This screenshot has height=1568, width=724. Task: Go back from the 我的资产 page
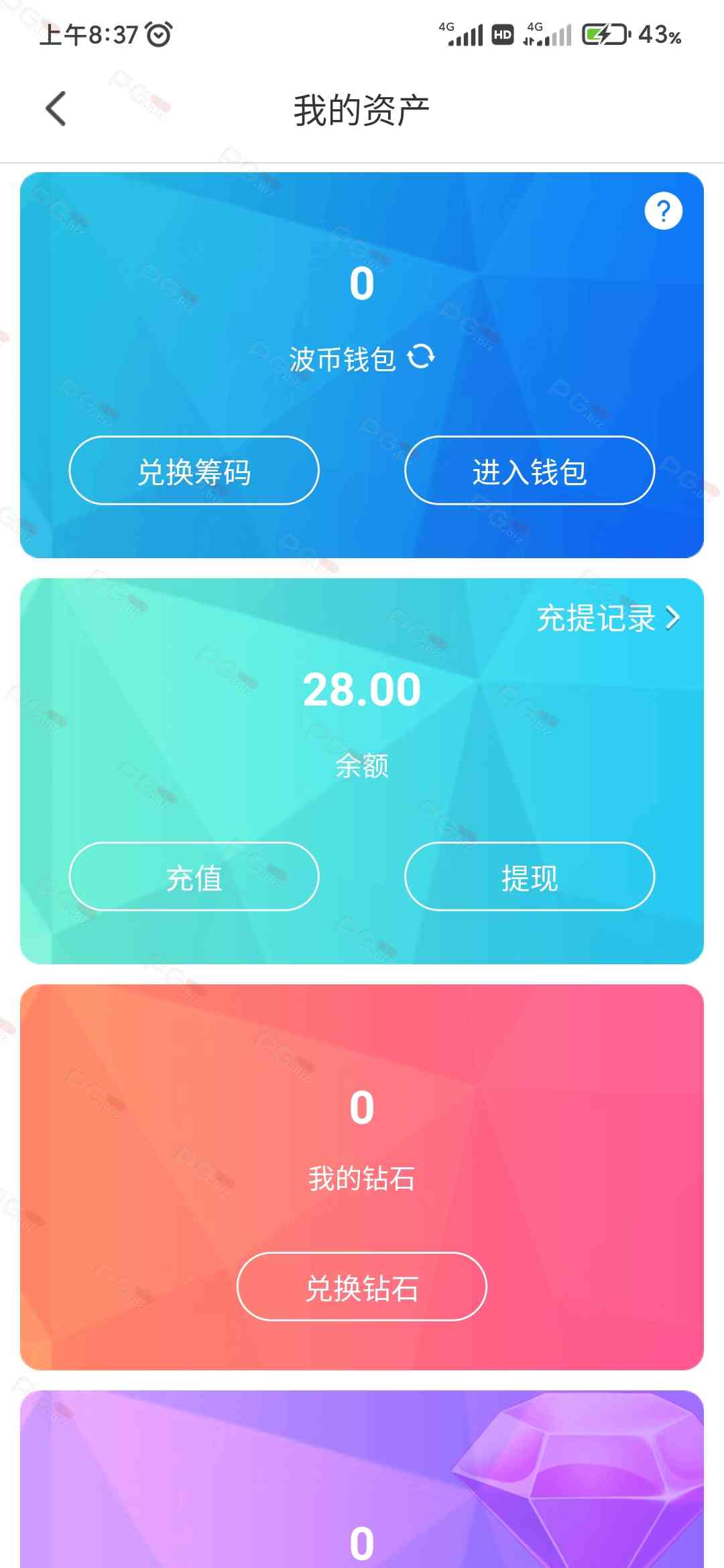(x=56, y=109)
